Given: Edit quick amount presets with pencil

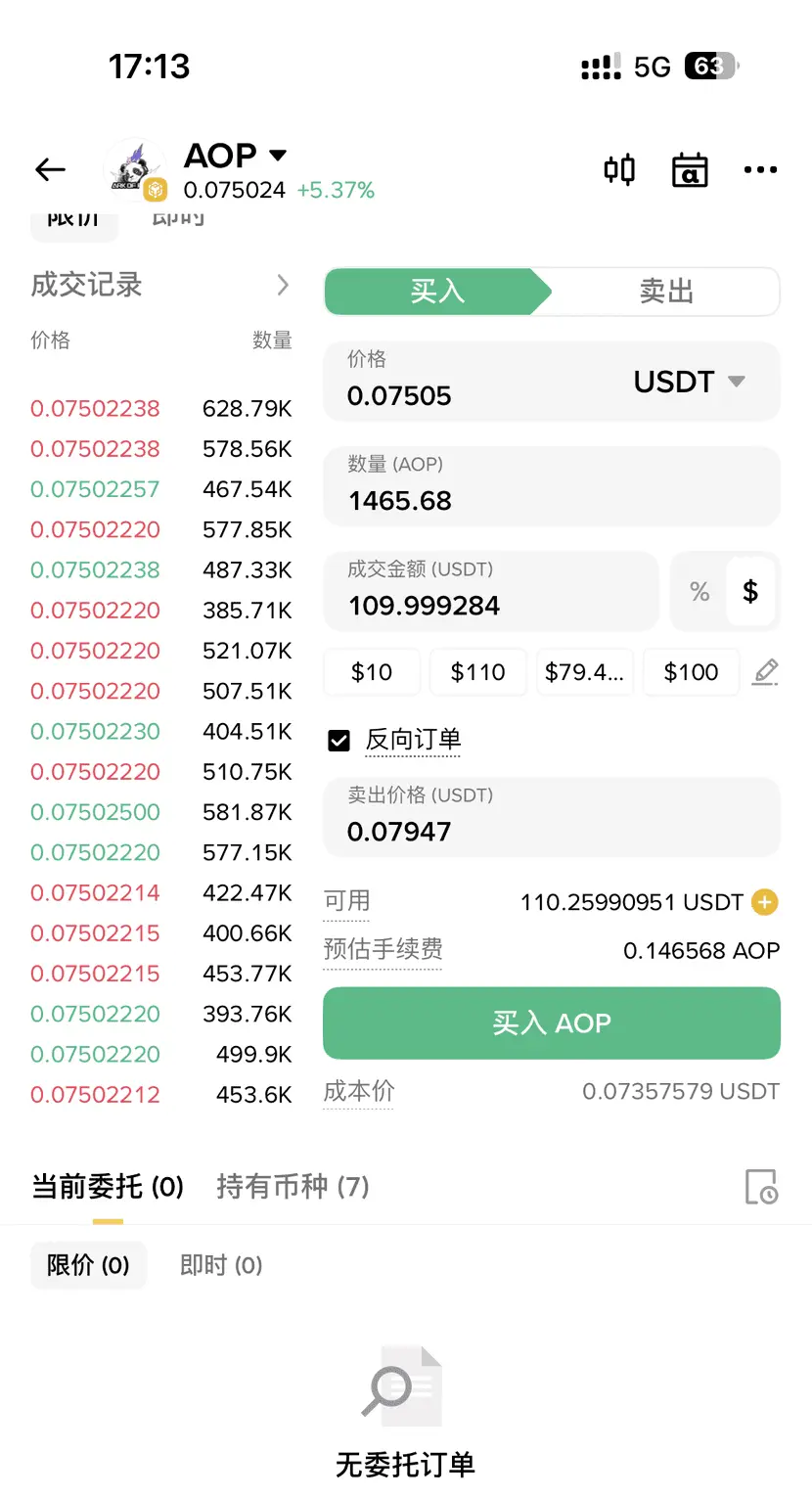Looking at the screenshot, I should (x=766, y=672).
